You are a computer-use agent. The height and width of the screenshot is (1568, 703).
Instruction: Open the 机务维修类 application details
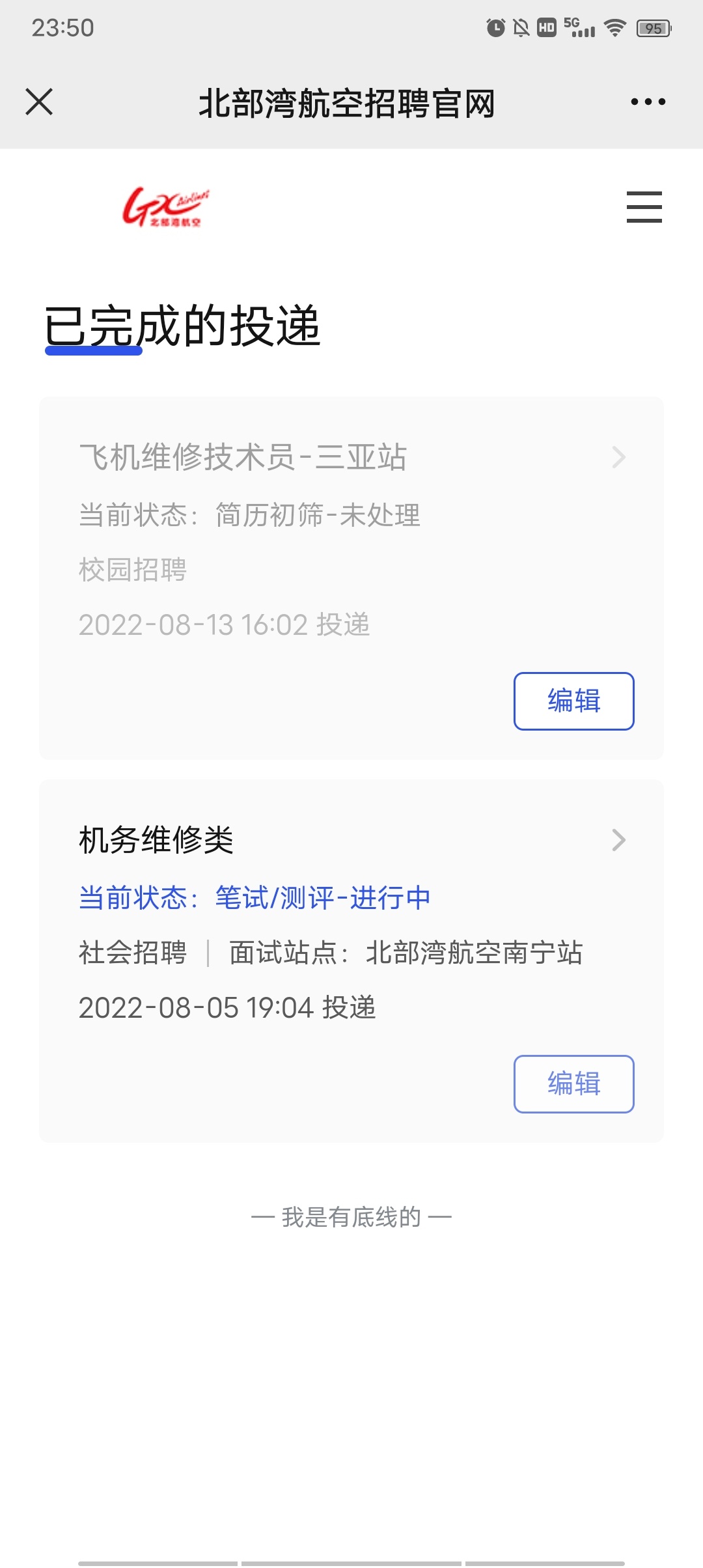(351, 840)
